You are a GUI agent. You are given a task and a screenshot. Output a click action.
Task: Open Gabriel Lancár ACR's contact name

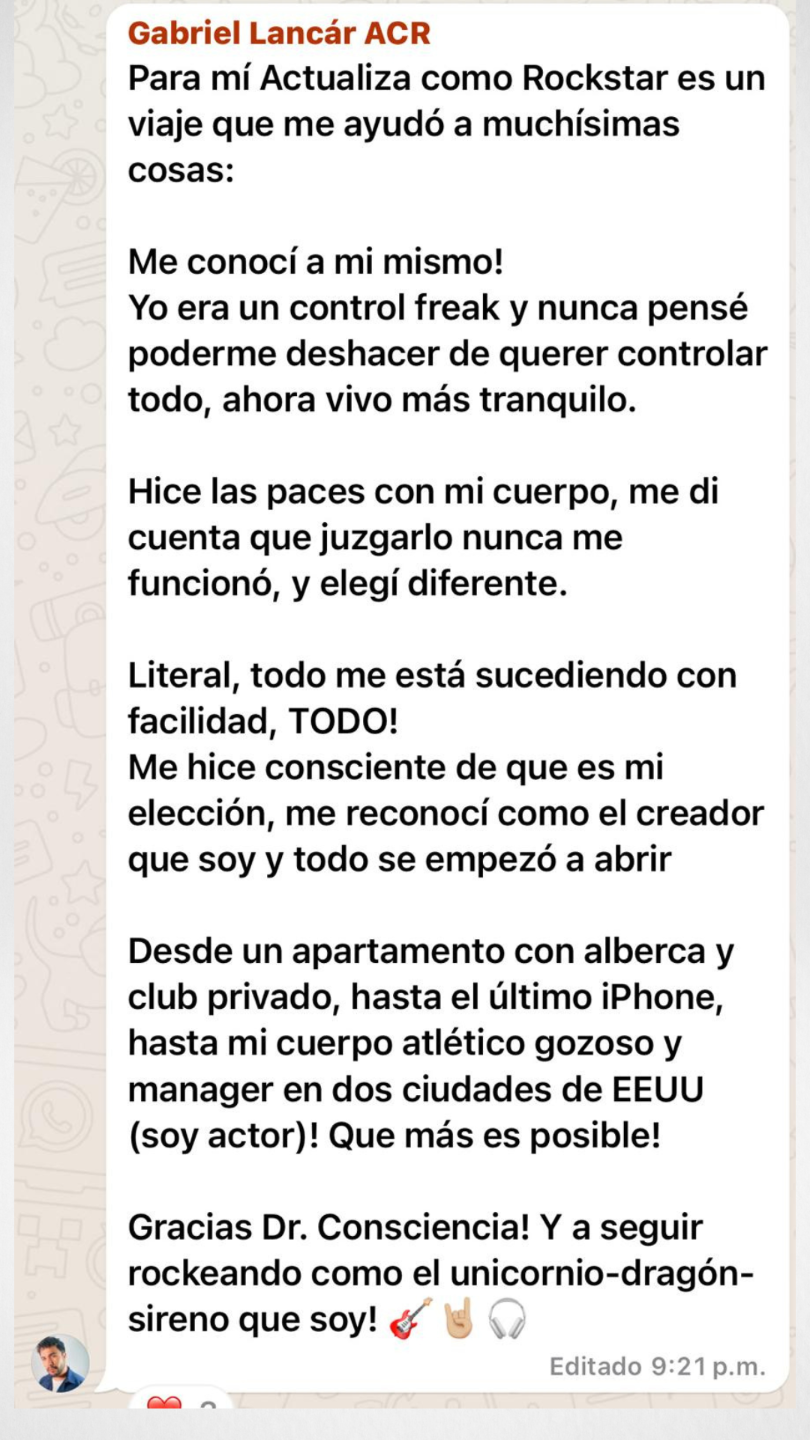tap(279, 34)
